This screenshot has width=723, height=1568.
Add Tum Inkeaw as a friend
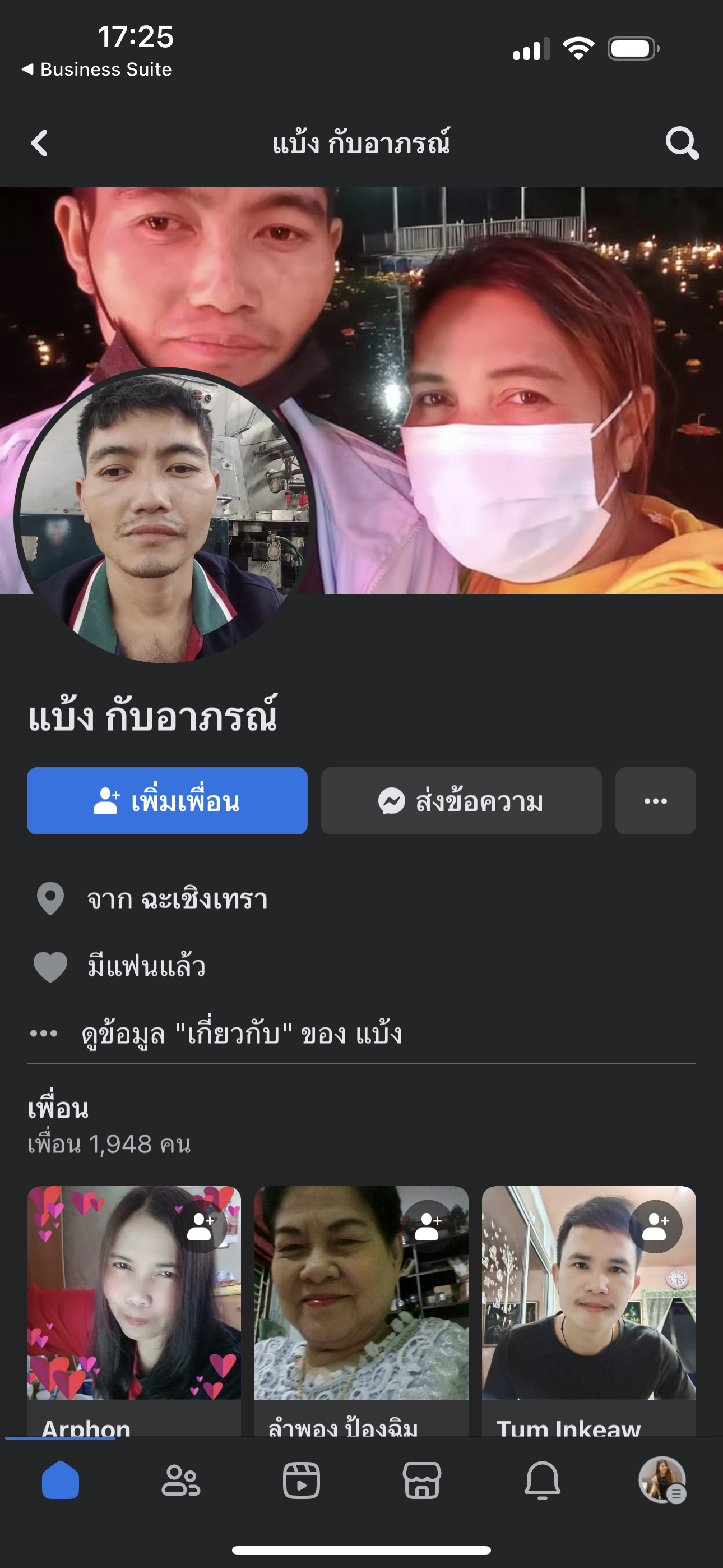tap(655, 1226)
